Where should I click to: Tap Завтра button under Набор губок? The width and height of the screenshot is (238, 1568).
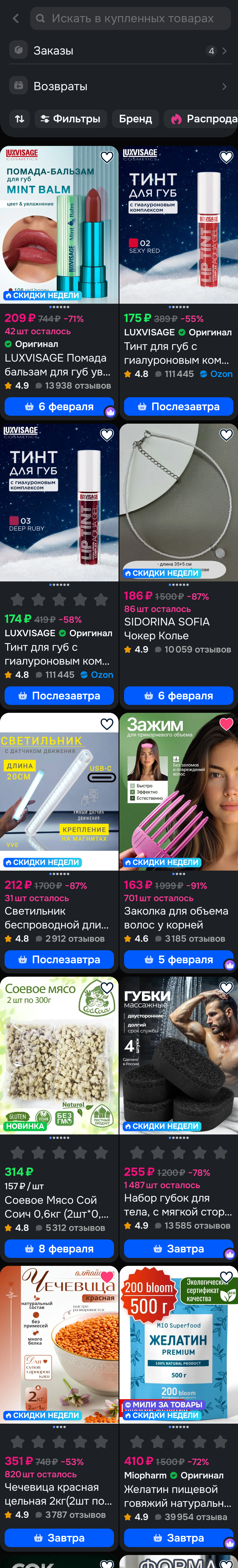(x=178, y=1248)
